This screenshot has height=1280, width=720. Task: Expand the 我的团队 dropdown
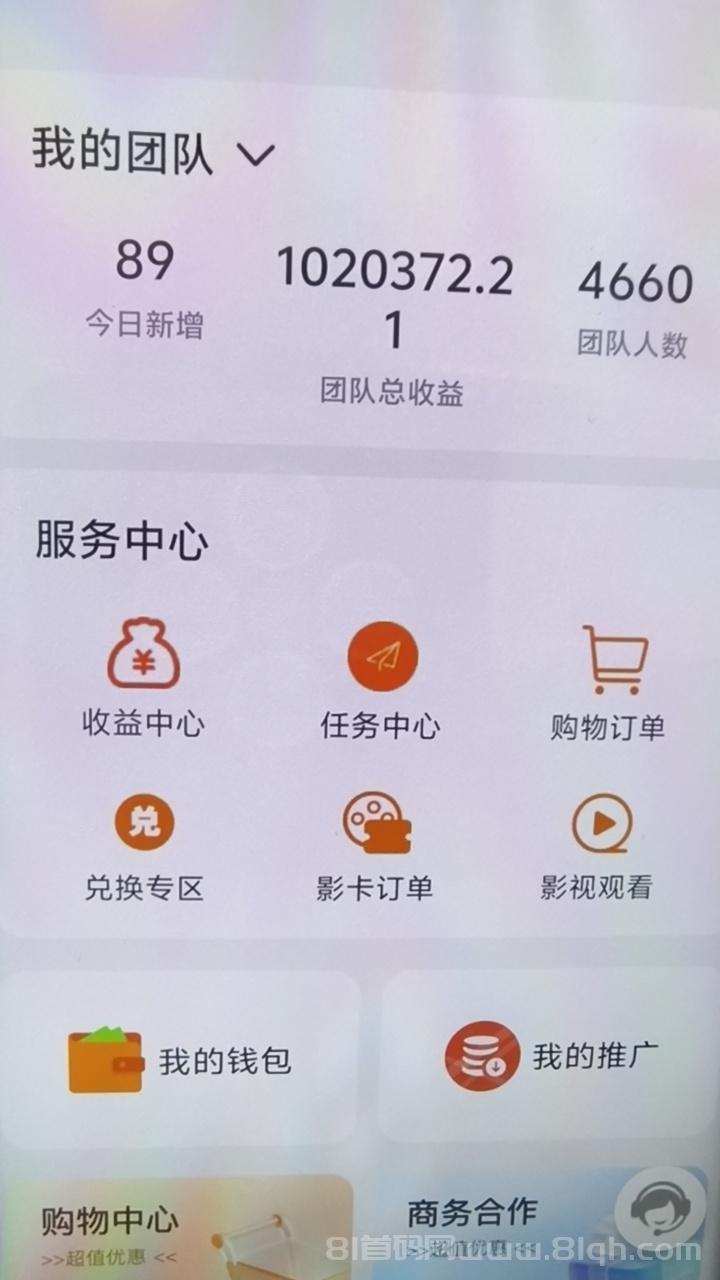255,155
